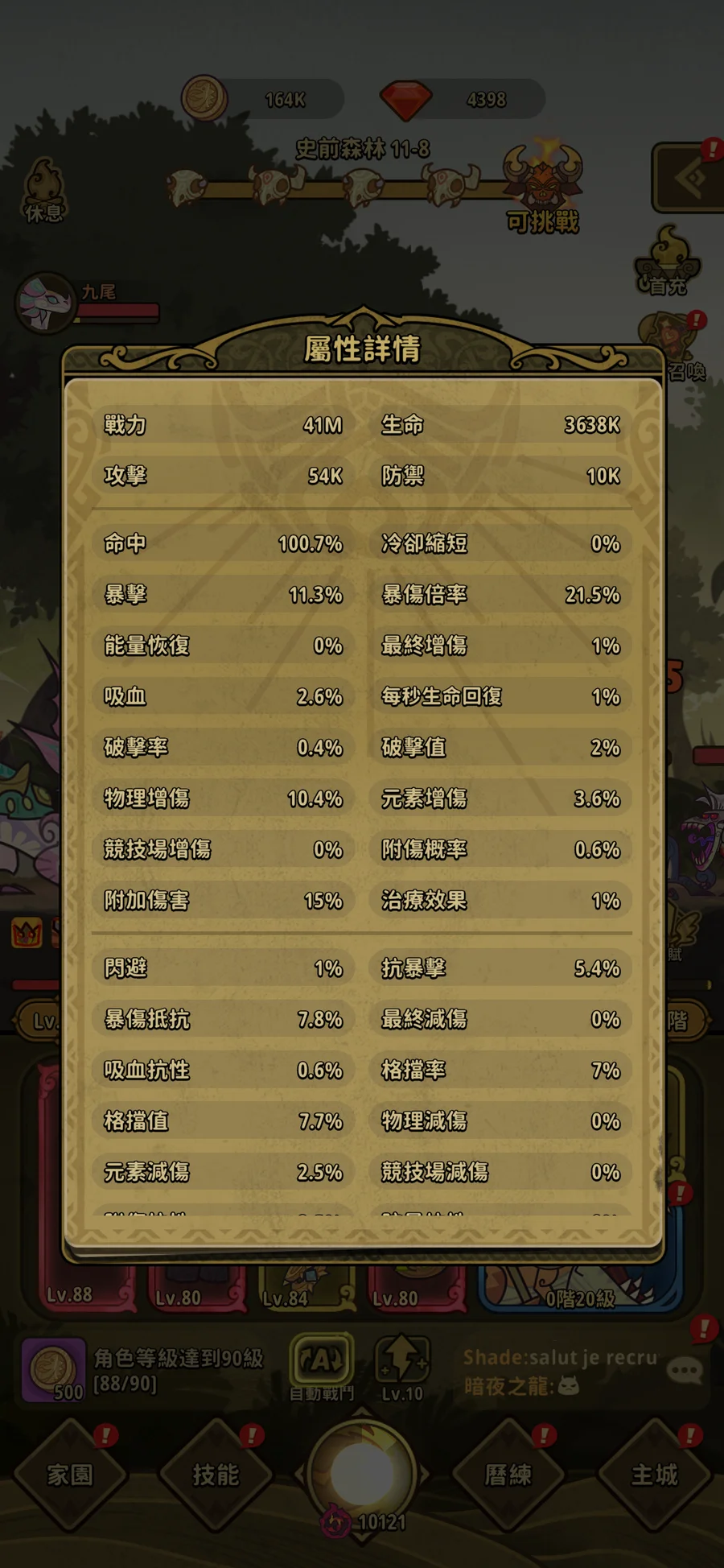Tap the 休息 rest icon
The image size is (724, 1568).
tap(44, 191)
